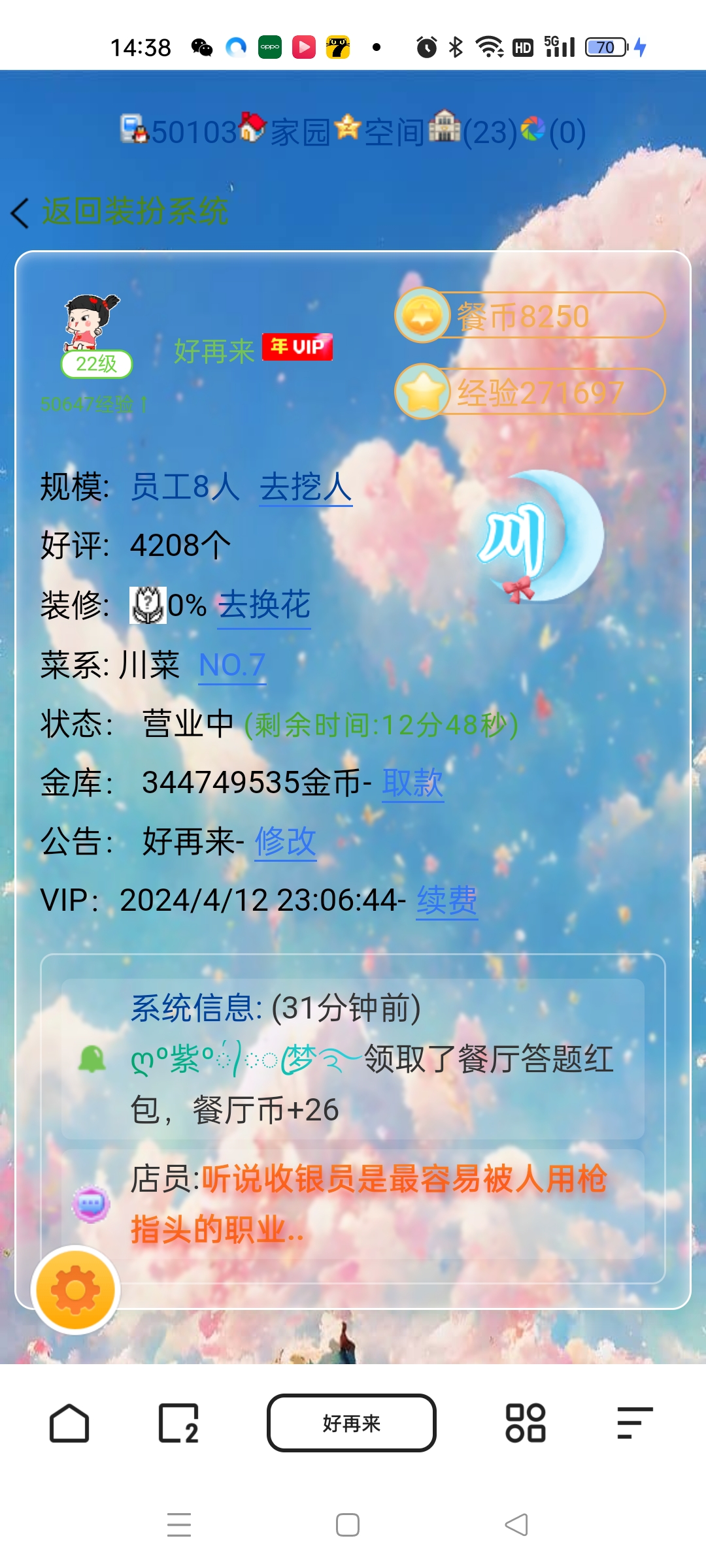This screenshot has height=1568, width=706.
Task: Open the tab switcher showing 2 tabs
Action: (178, 1423)
